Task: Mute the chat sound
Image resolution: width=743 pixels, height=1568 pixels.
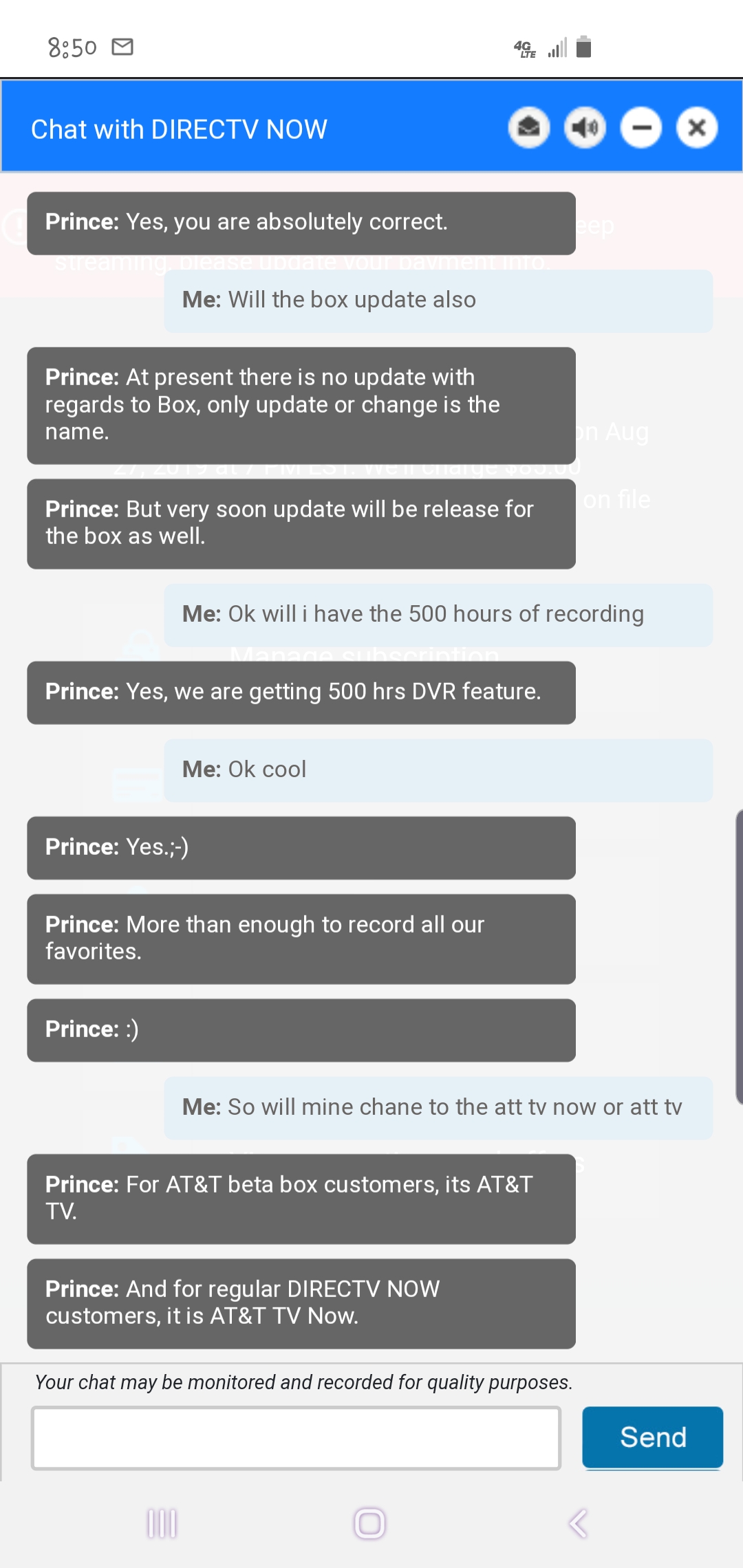Action: 585,127
